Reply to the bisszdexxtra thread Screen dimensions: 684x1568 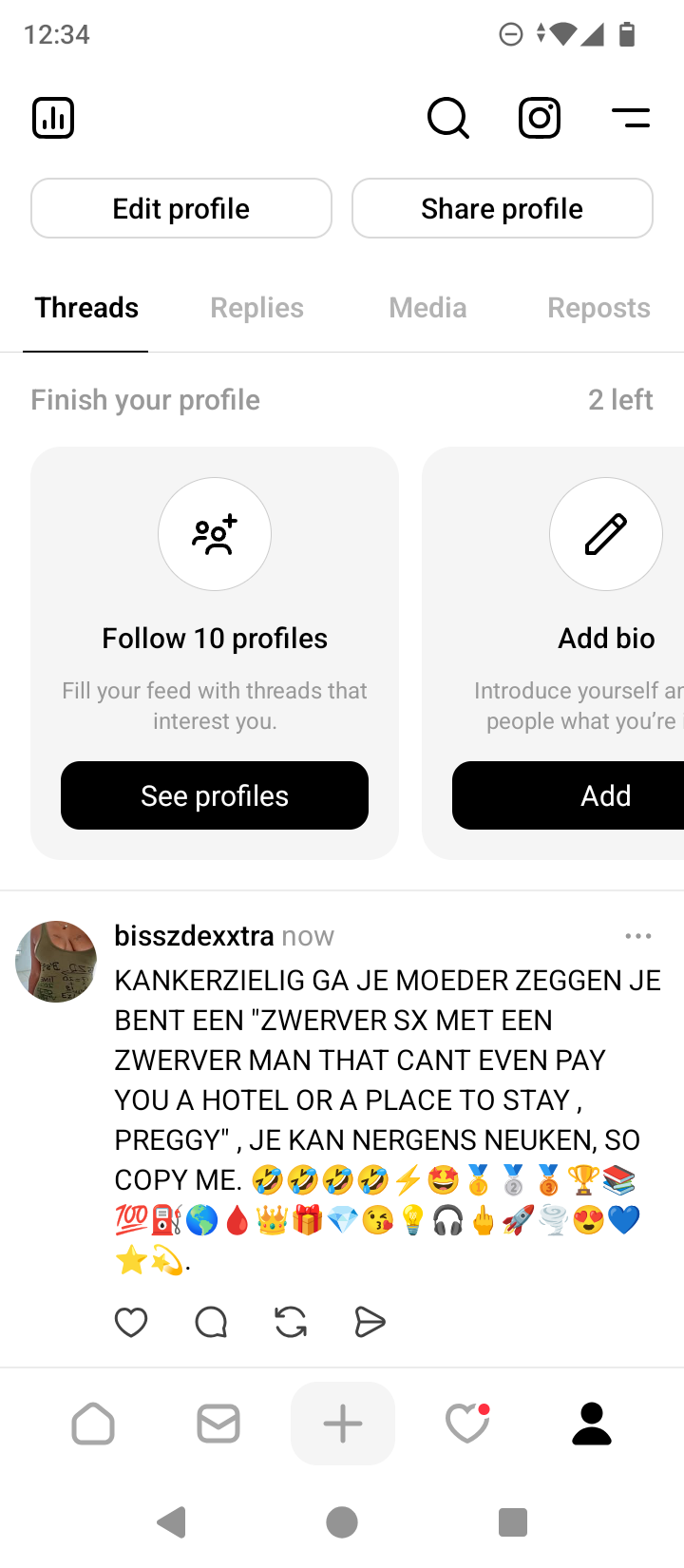[211, 1322]
